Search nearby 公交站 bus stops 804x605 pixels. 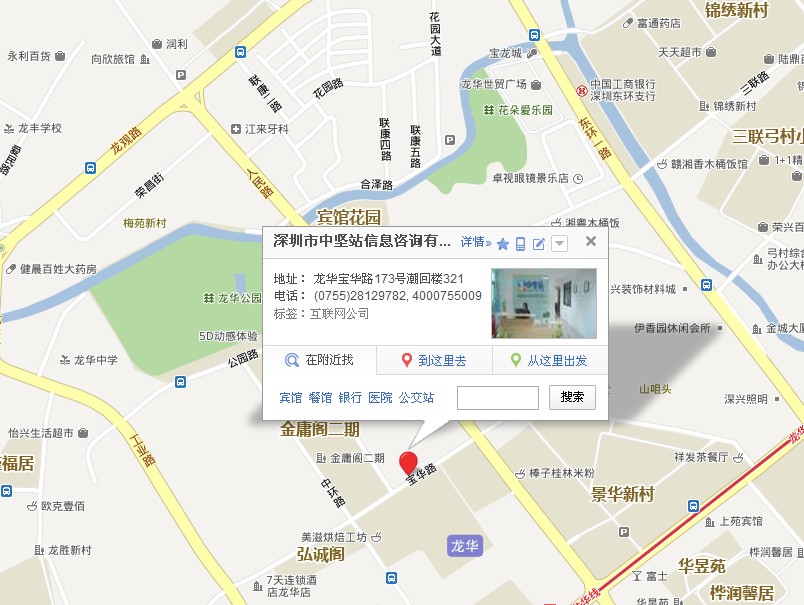pos(415,397)
